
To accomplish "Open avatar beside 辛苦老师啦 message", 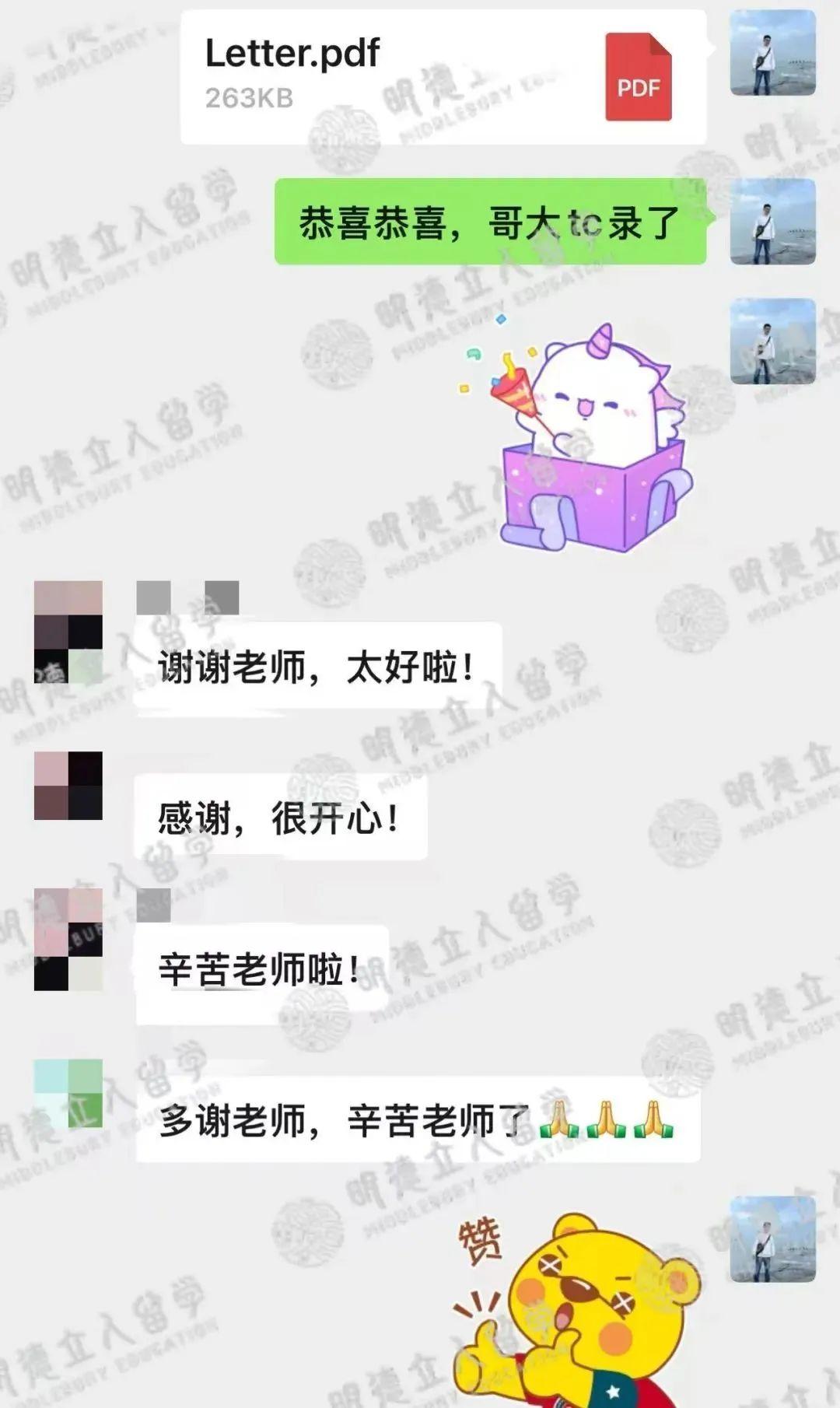I will [68, 939].
